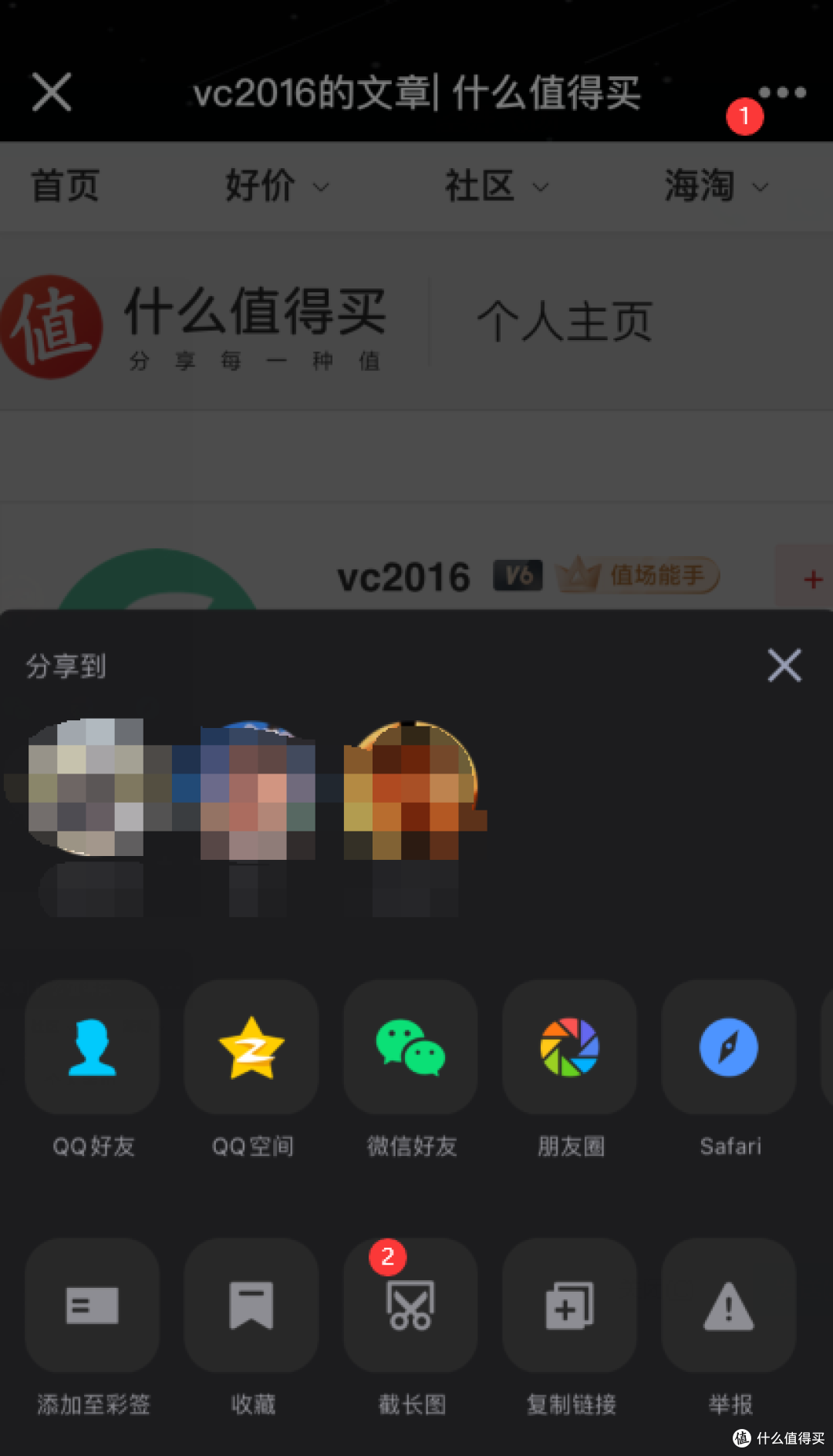Tap the 举报 warning icon
This screenshot has width=833, height=1456.
pyautogui.click(x=728, y=1307)
